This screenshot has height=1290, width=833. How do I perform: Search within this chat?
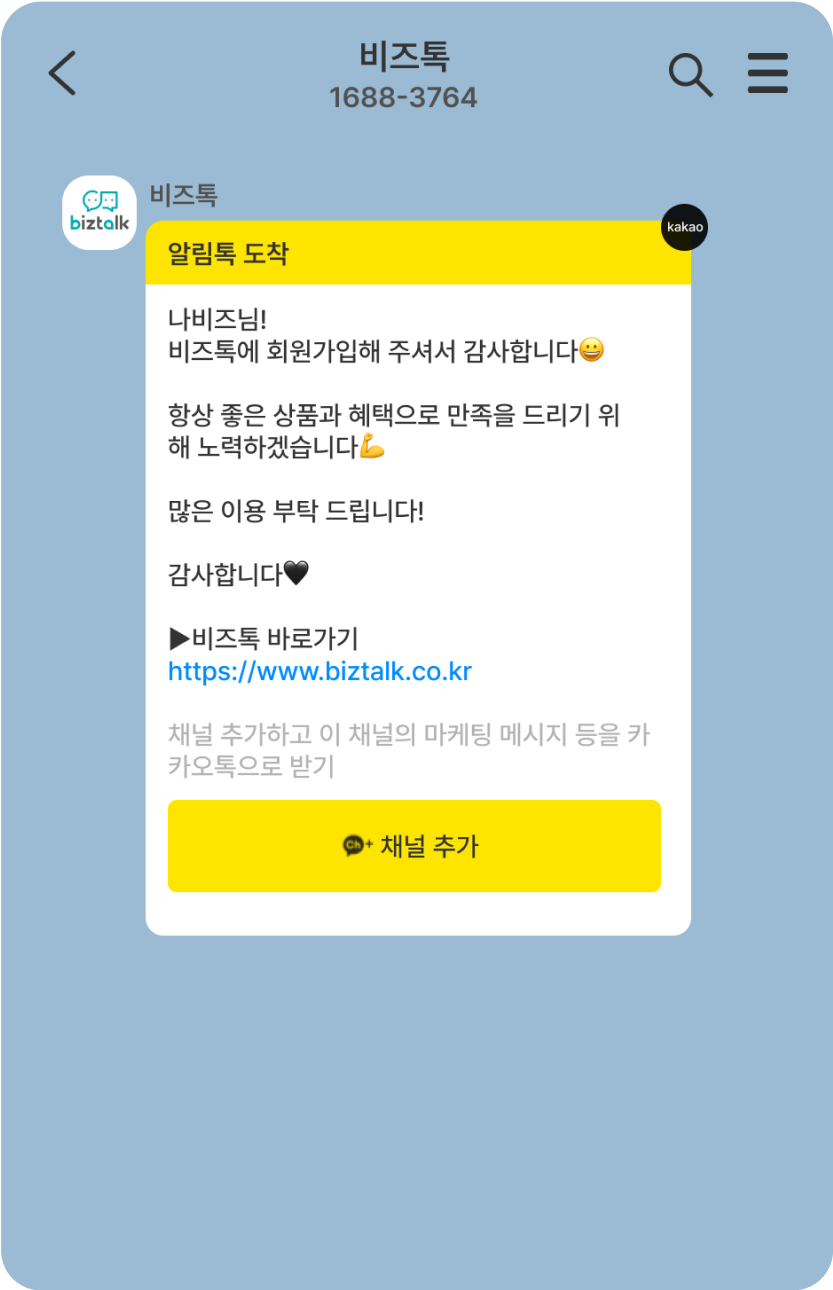coord(690,75)
